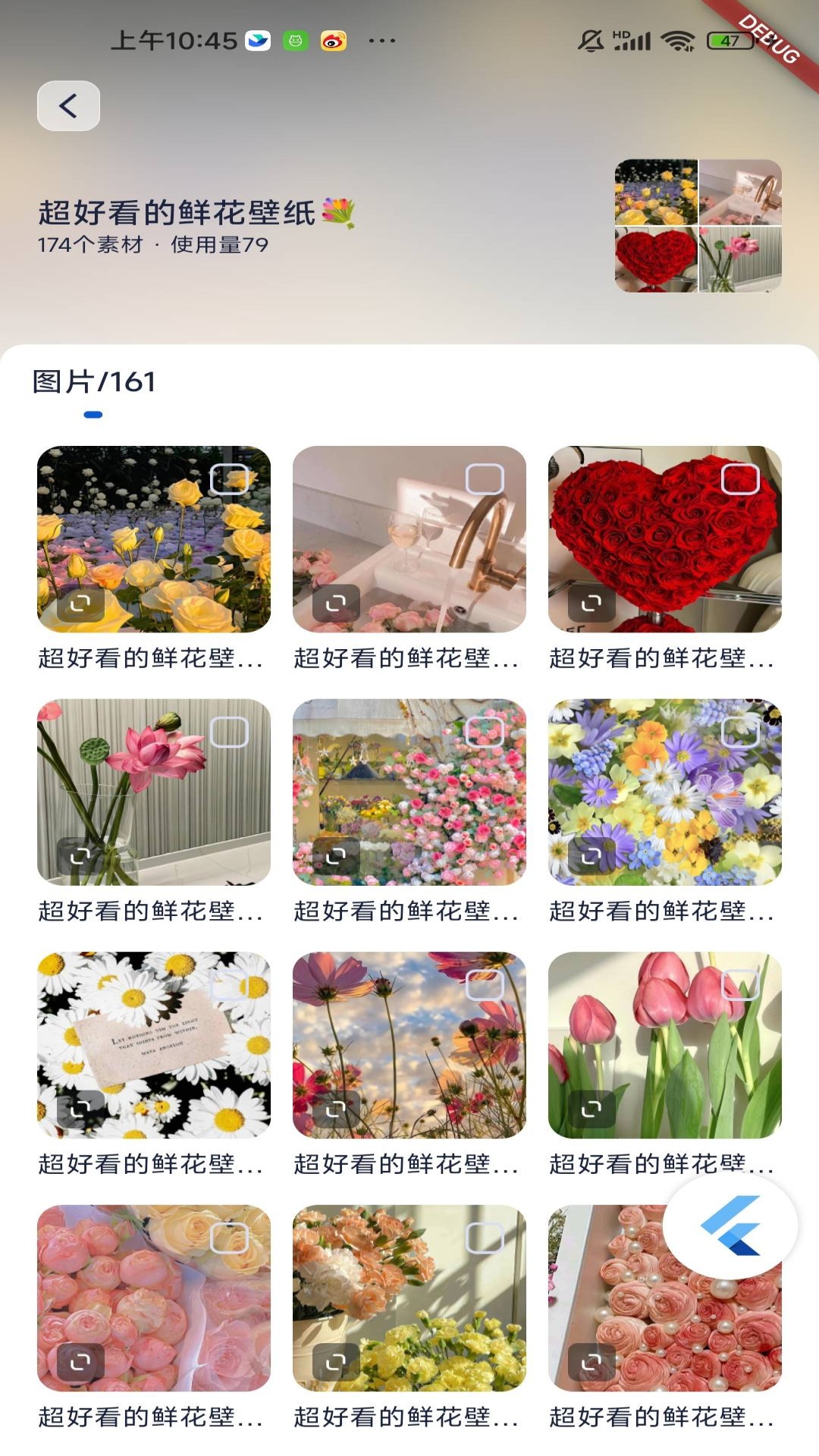
Task: Open the orange and yellow carnations wallpaper
Action: pos(409,1298)
